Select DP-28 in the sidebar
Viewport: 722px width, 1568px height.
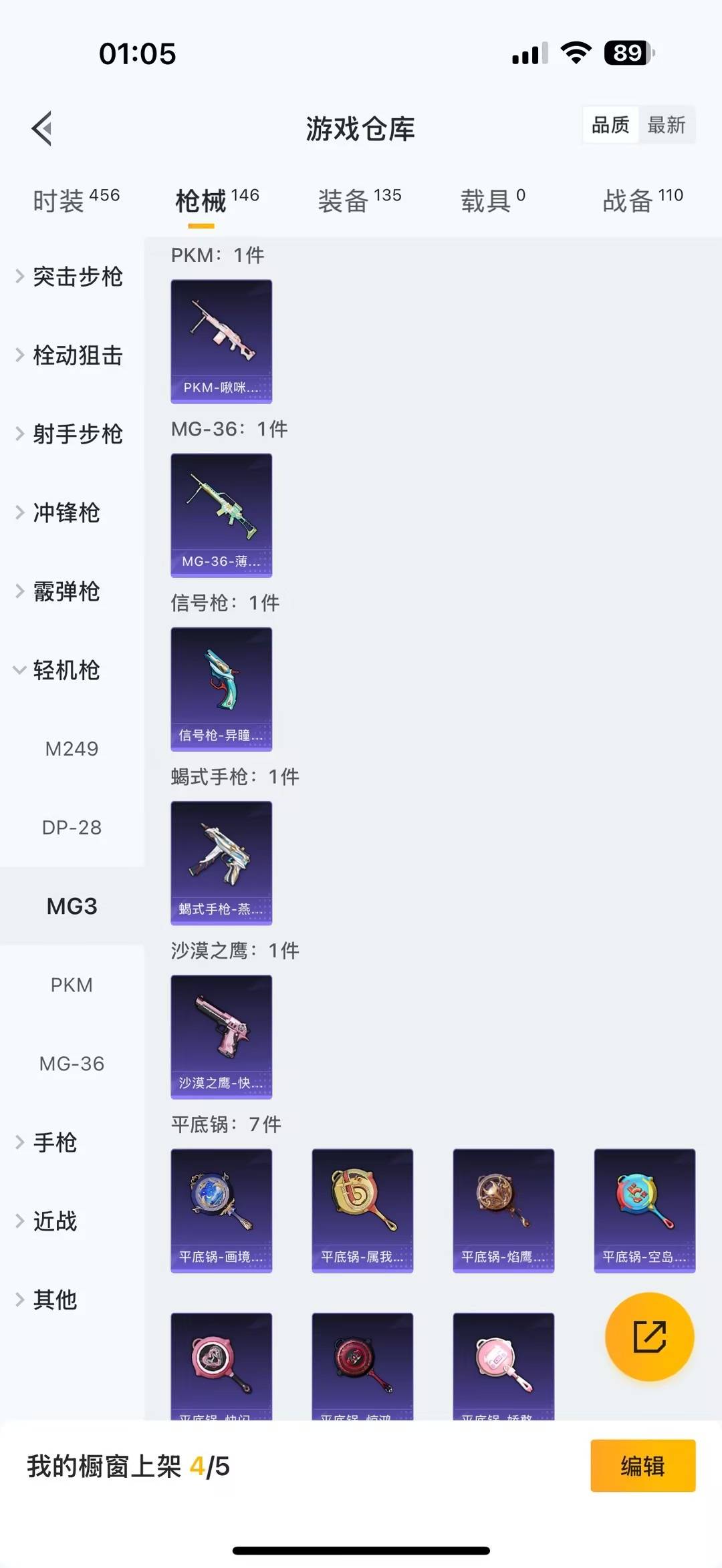pos(72,828)
